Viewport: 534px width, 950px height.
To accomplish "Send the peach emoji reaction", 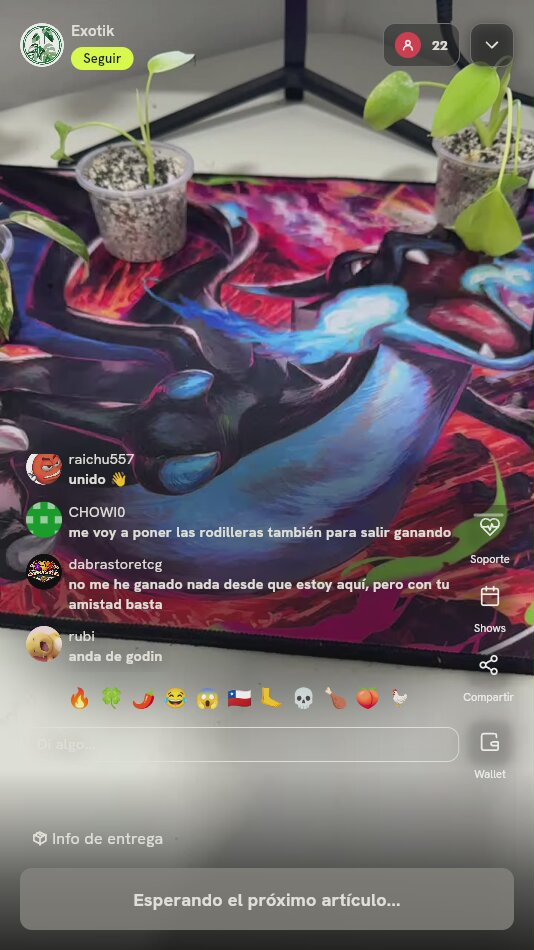I will [x=367, y=698].
